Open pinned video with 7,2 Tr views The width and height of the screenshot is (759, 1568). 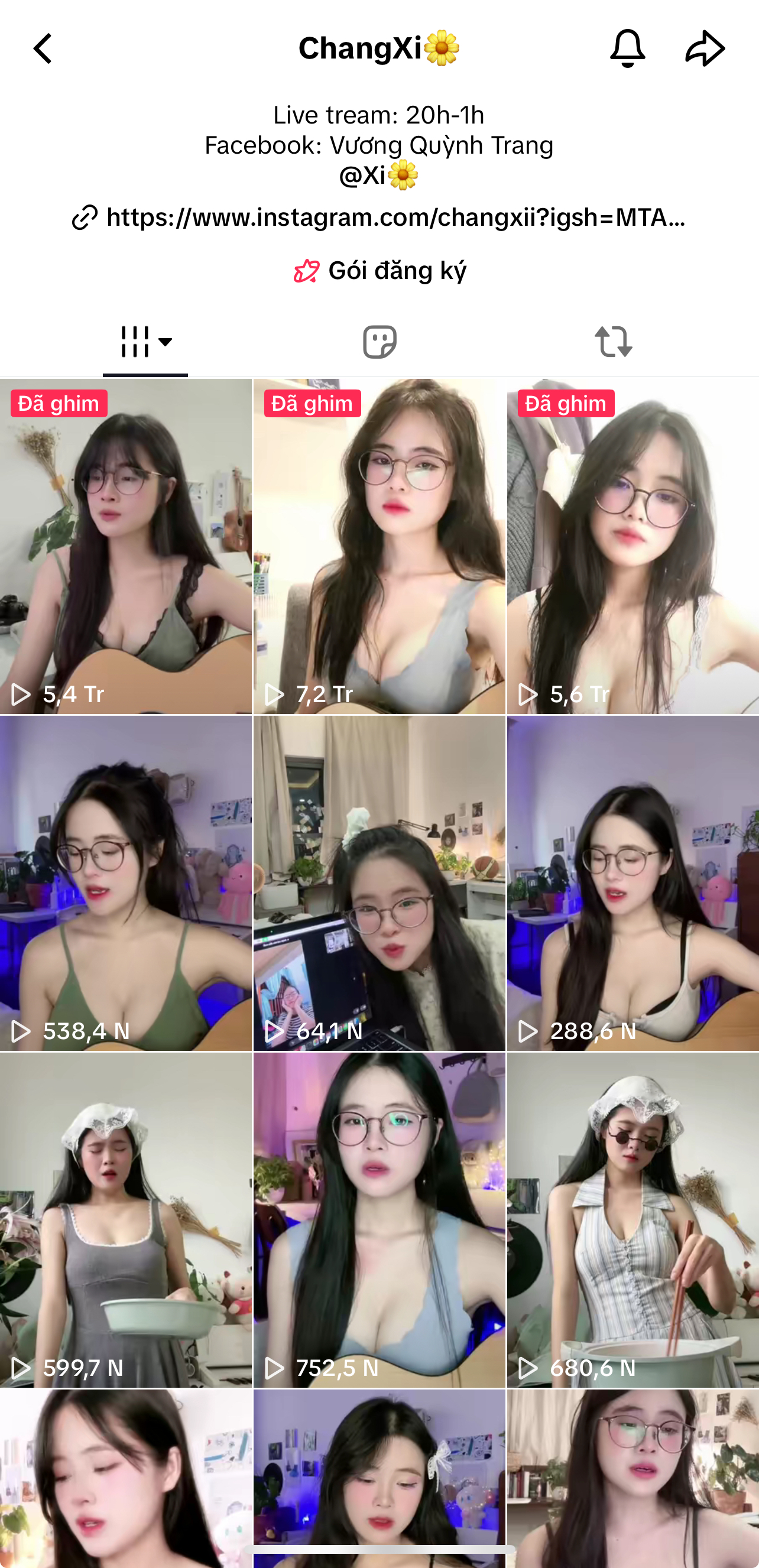pos(379,546)
